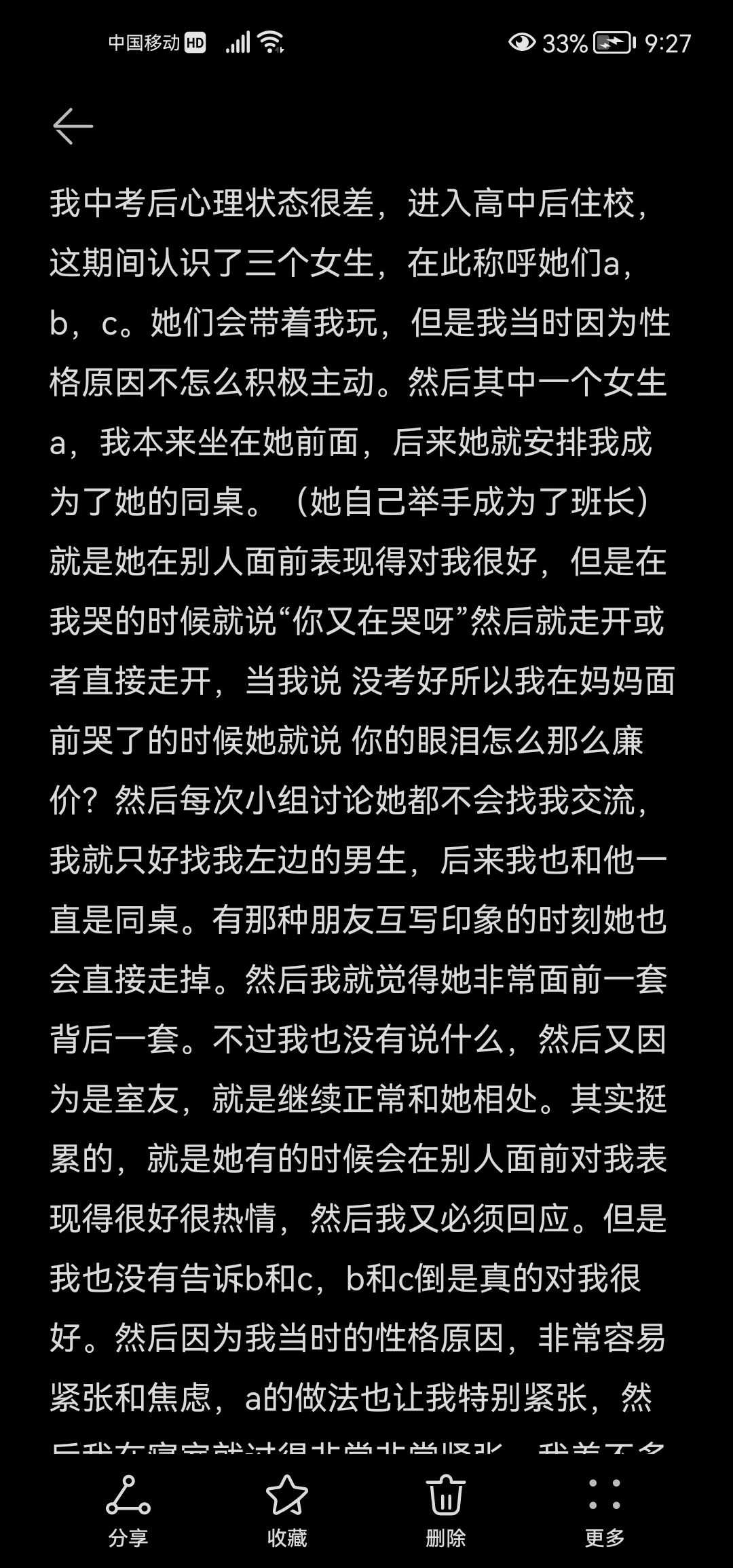This screenshot has height=1568, width=733.
Task: Go back using the arrow icon
Action: click(x=73, y=126)
